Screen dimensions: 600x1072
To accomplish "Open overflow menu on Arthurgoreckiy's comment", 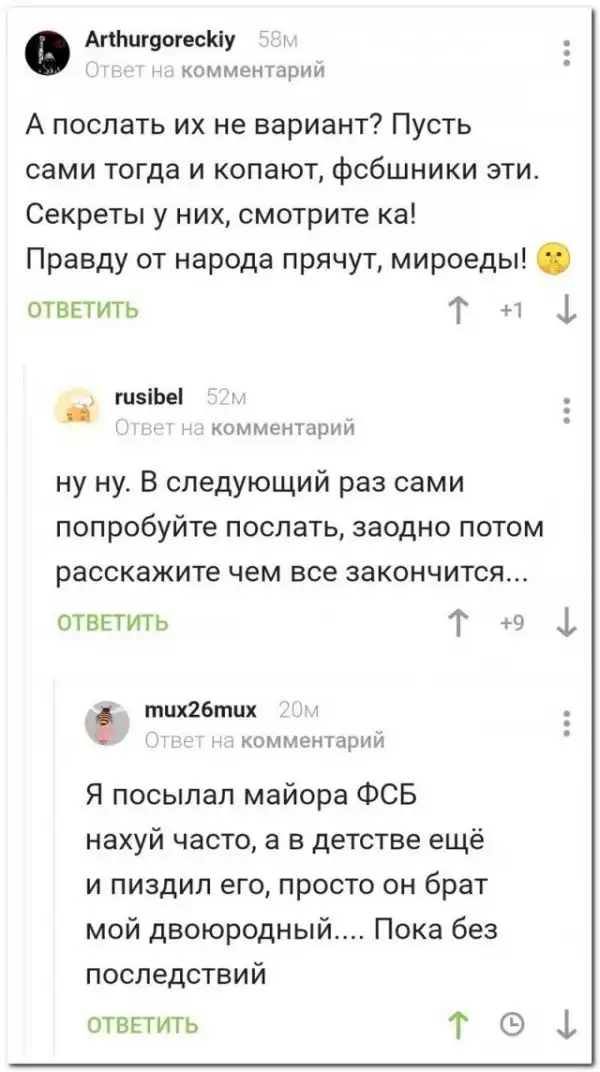I will pos(567,52).
